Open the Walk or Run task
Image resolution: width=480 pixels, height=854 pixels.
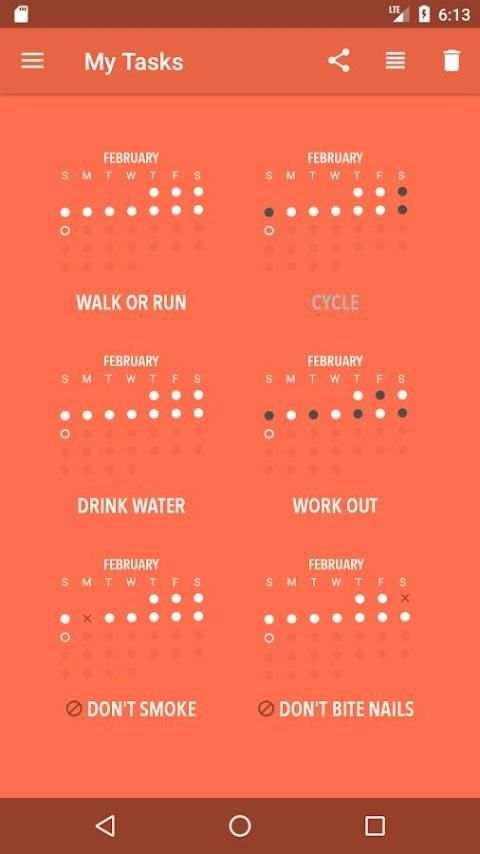coord(131,302)
